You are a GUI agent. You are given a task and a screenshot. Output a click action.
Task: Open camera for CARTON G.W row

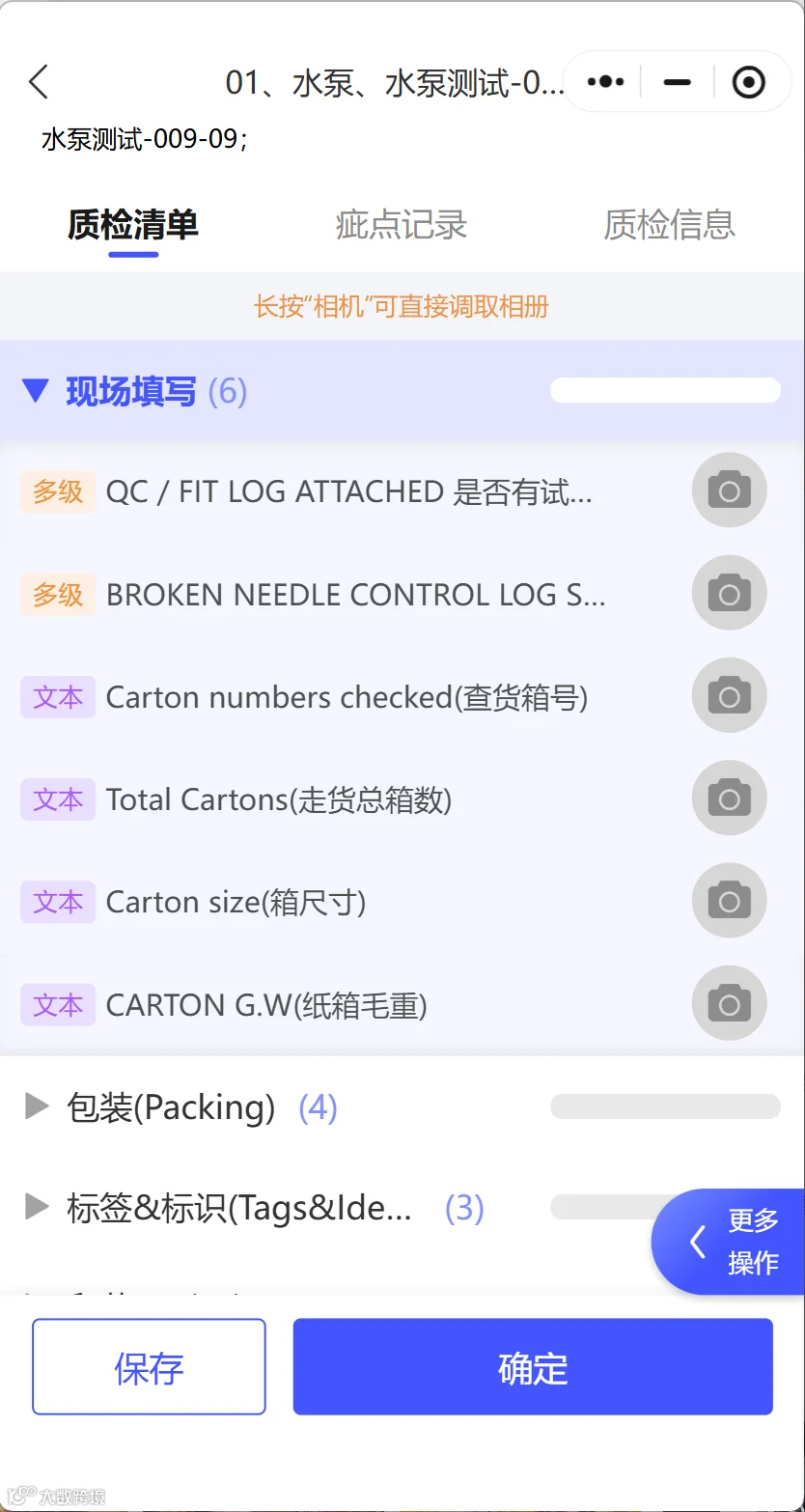[730, 1003]
